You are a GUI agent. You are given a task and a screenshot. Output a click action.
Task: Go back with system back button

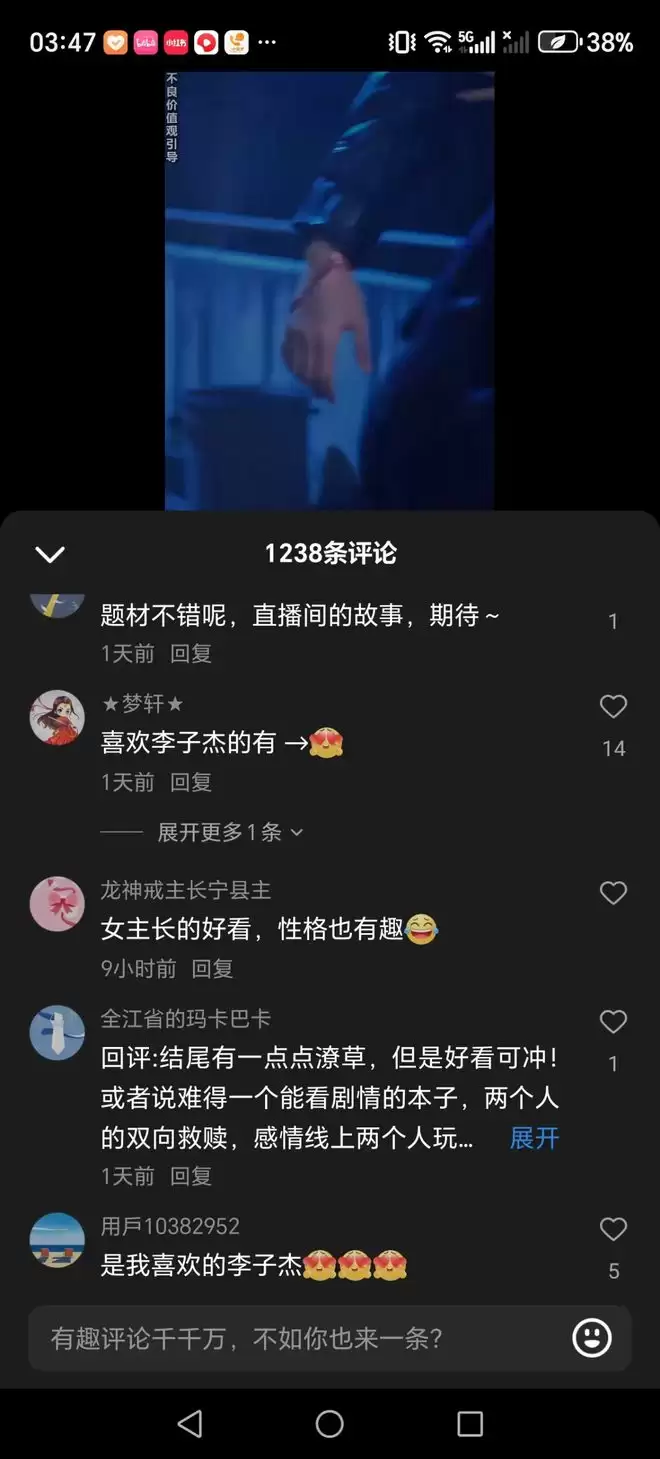[190, 1423]
